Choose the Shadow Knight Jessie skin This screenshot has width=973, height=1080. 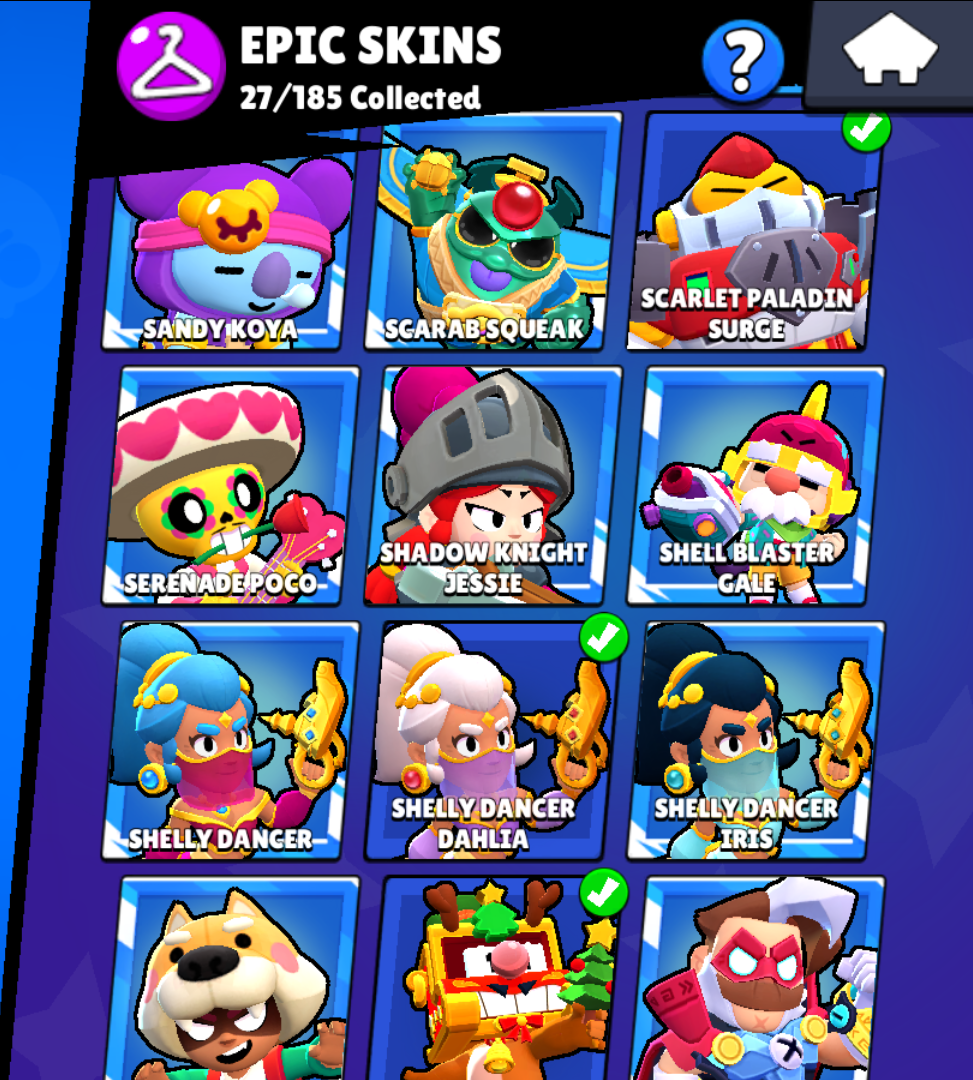pos(492,486)
